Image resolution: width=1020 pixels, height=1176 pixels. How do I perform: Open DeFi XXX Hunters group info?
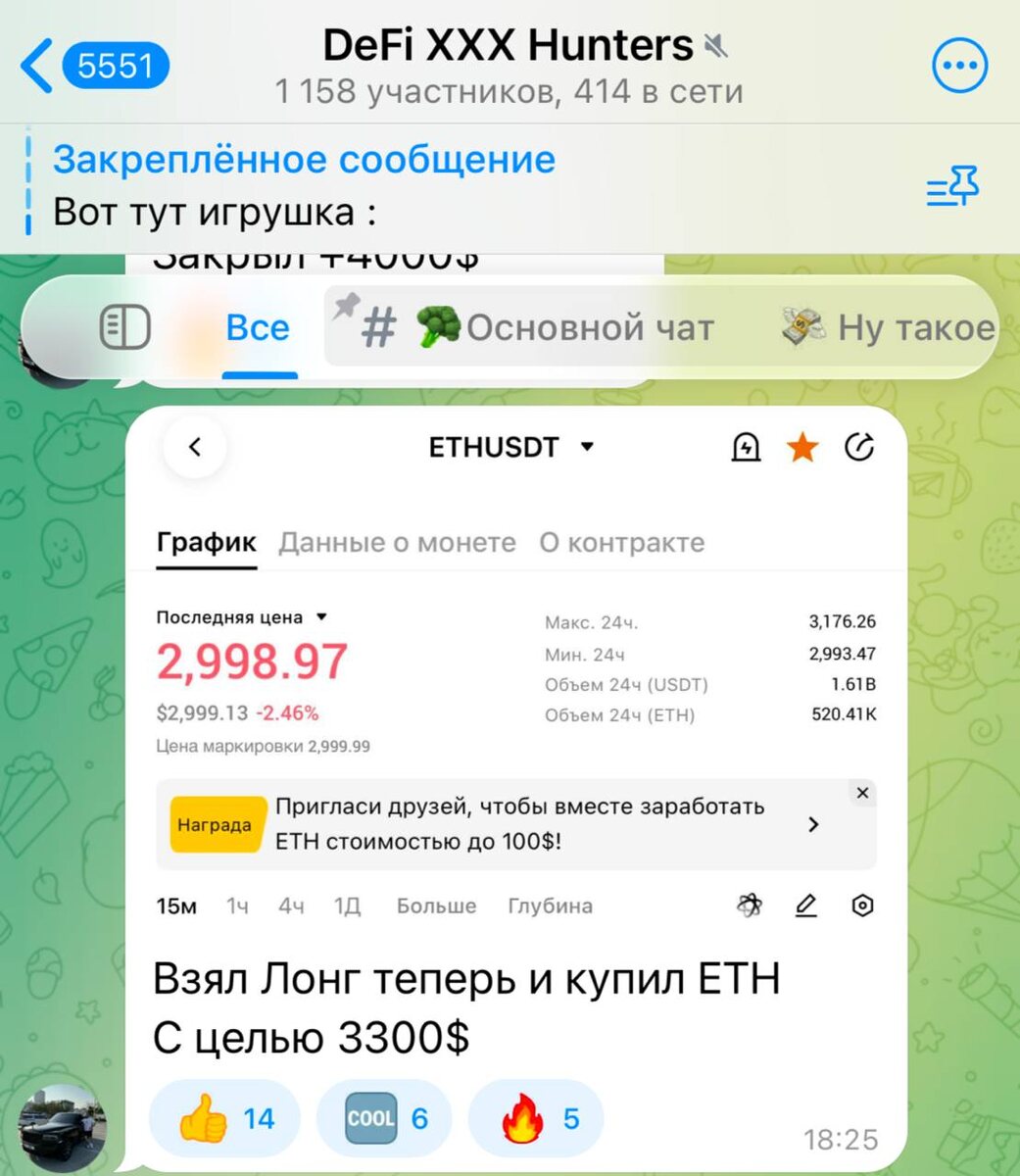509,65
